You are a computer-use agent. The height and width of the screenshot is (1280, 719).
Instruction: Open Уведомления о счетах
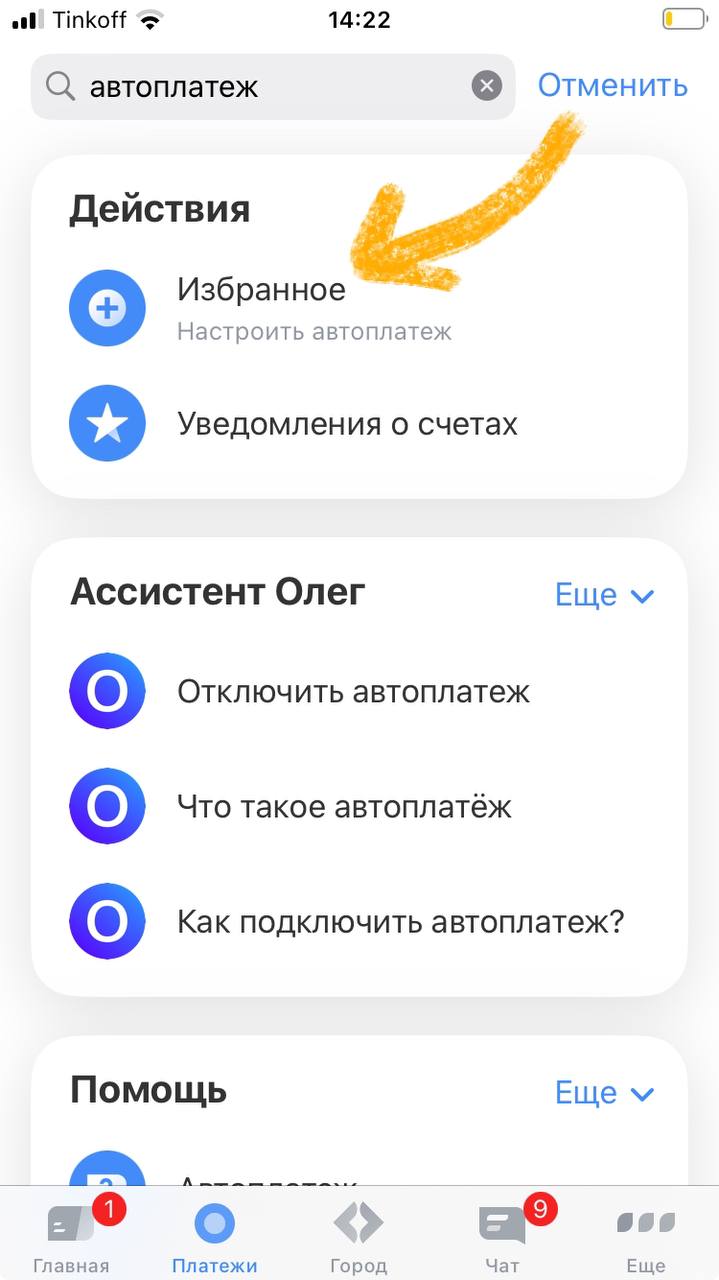347,424
